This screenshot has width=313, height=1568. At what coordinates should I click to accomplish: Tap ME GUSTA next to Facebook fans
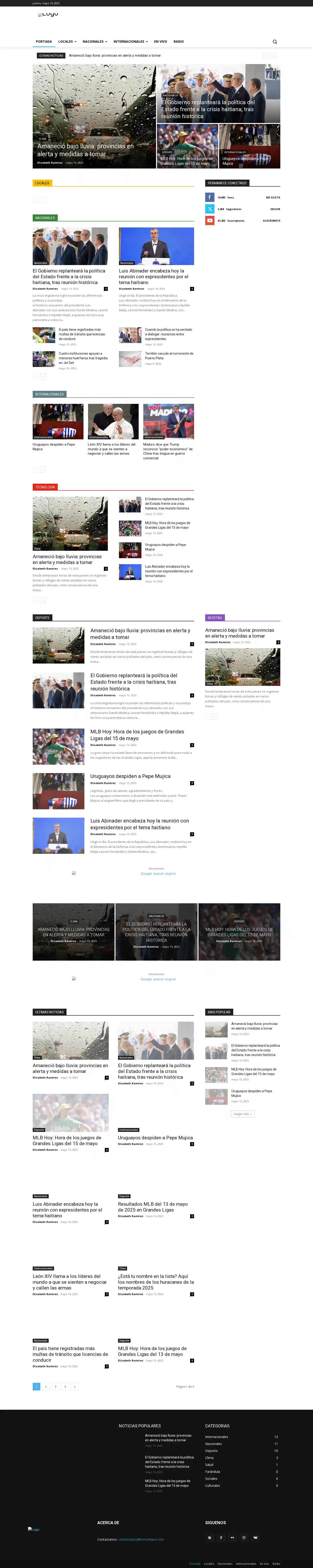click(x=273, y=197)
